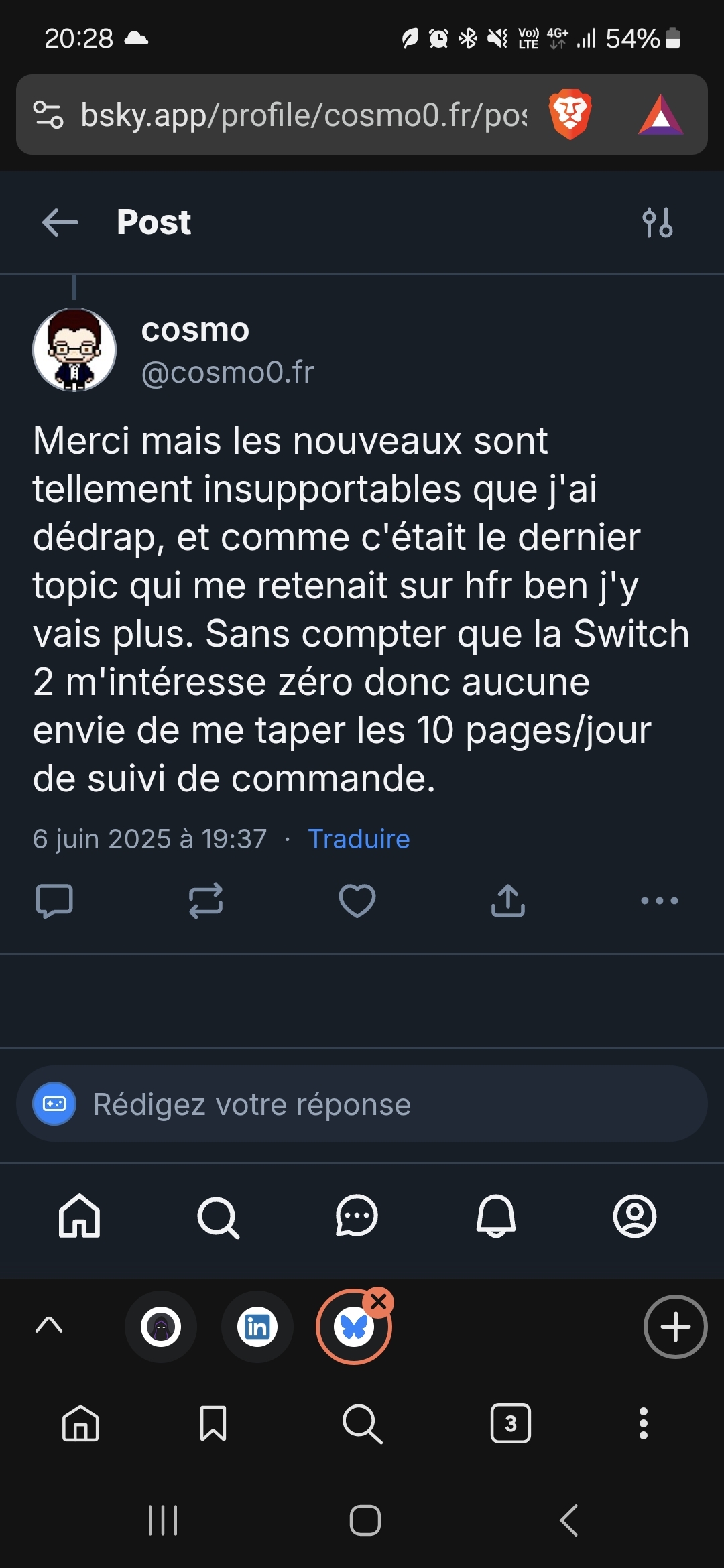
Task: Go to Bluesky home feed
Action: [x=79, y=1216]
